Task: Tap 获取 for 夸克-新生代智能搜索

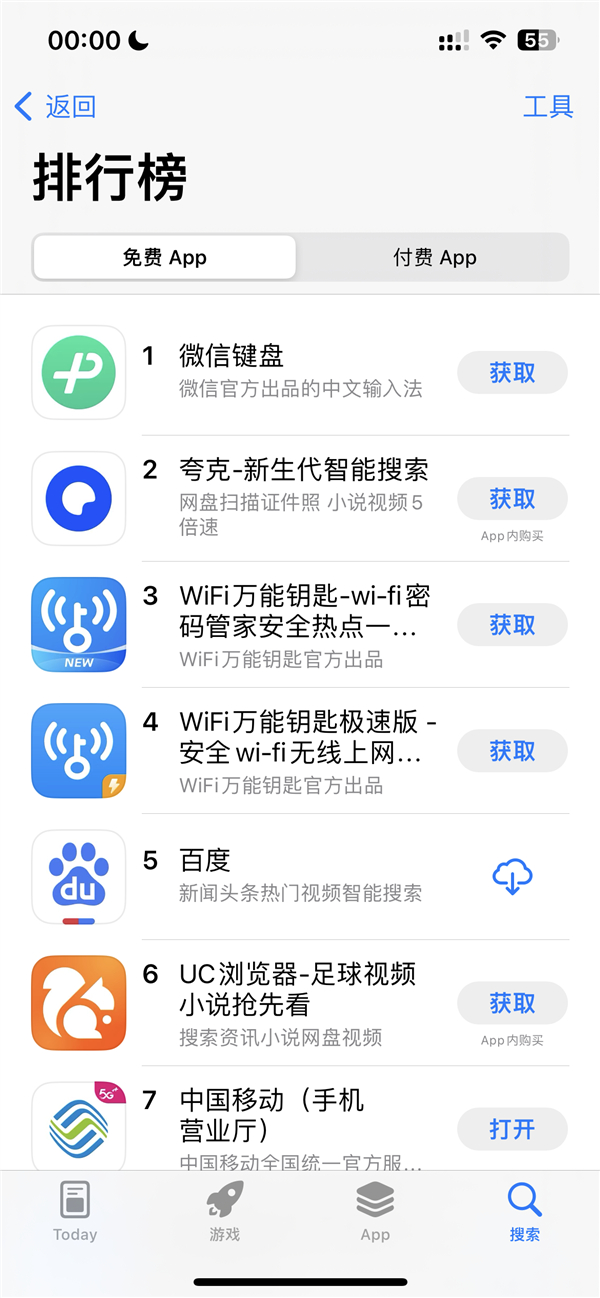Action: [x=512, y=499]
